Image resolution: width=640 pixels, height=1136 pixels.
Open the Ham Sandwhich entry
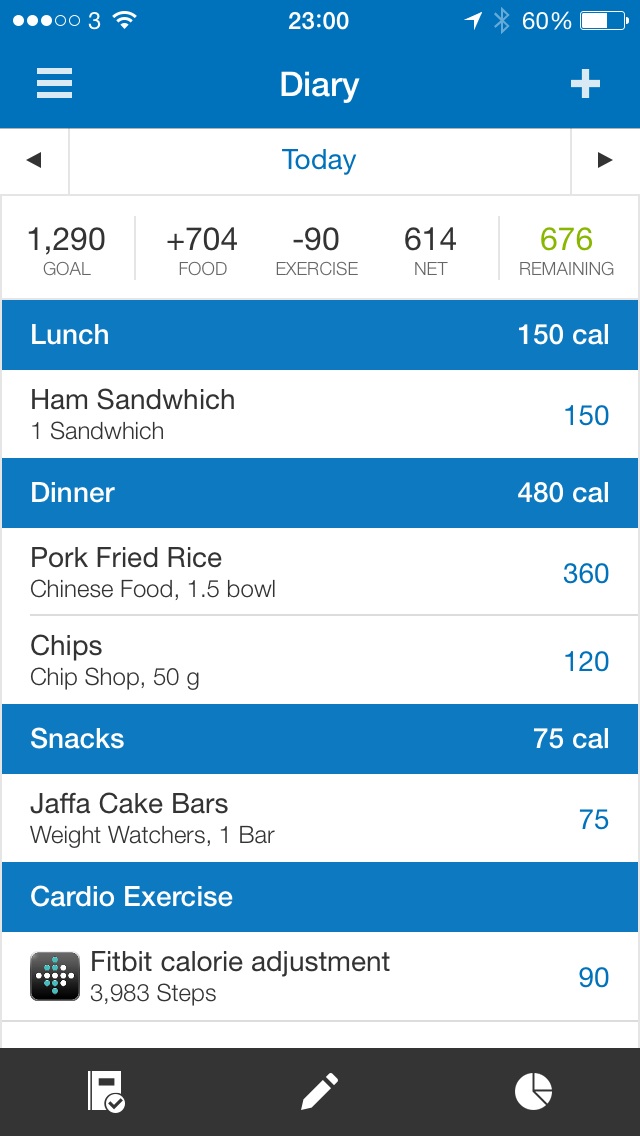320,414
